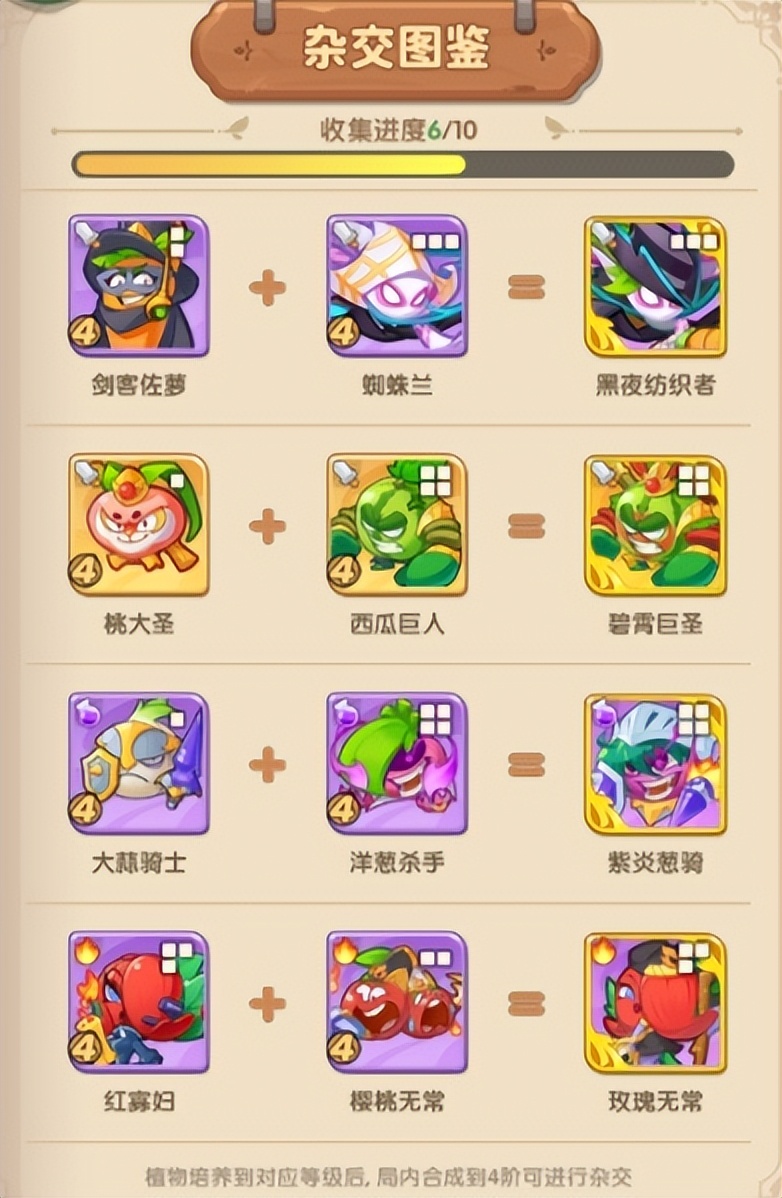Viewport: 782px width, 1198px height.
Task: Open the 大蒜骑士 plant card
Action: [x=138, y=764]
